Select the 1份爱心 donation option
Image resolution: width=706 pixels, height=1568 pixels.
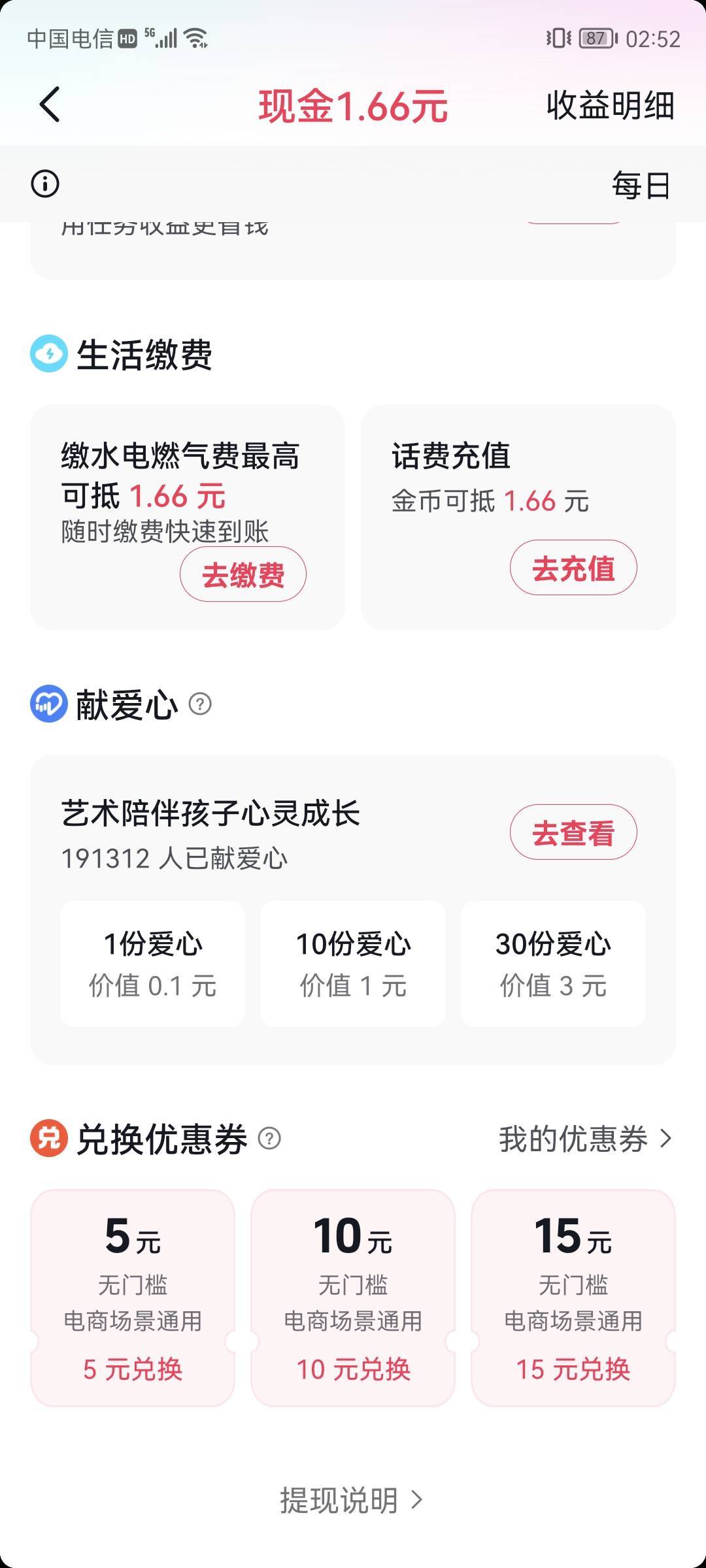click(x=153, y=964)
